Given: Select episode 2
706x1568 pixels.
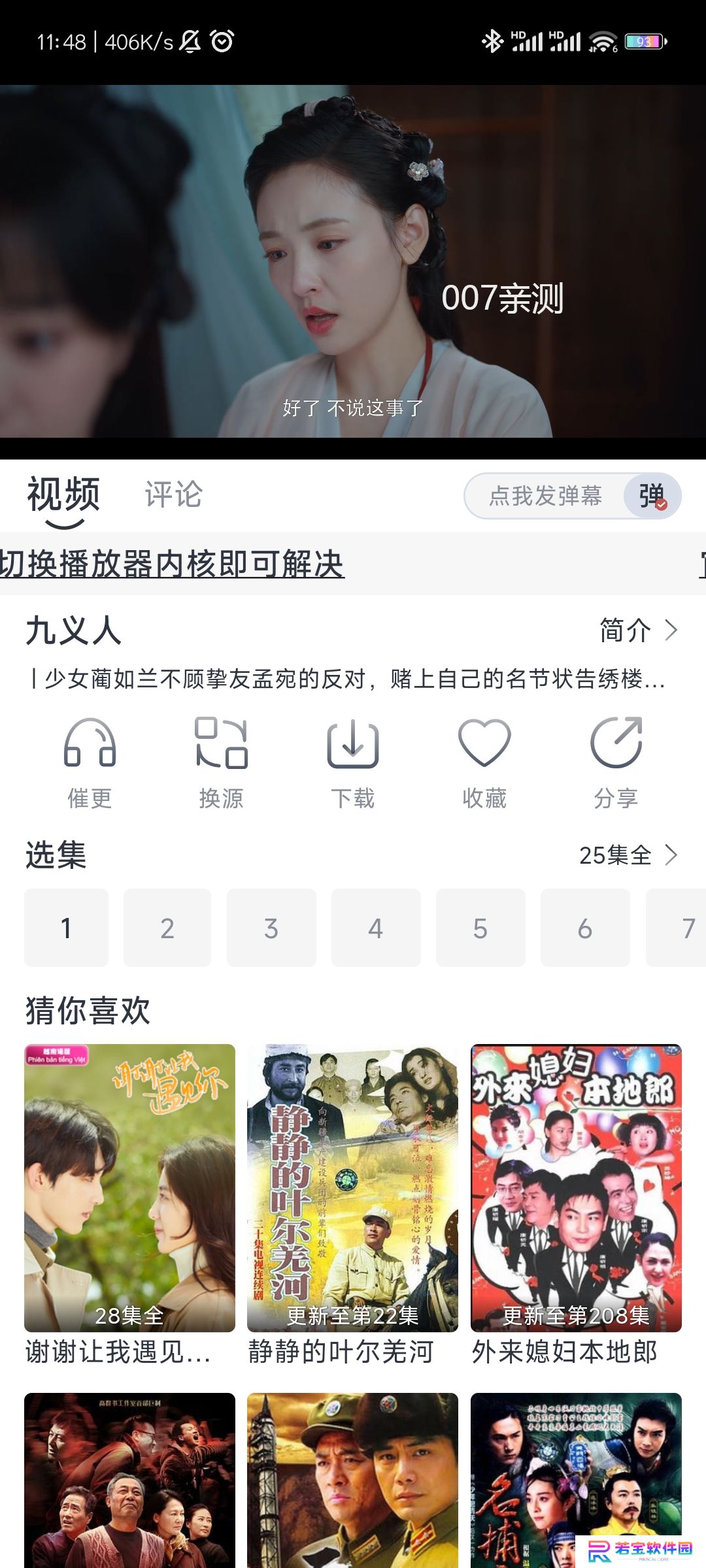Looking at the screenshot, I should (167, 928).
